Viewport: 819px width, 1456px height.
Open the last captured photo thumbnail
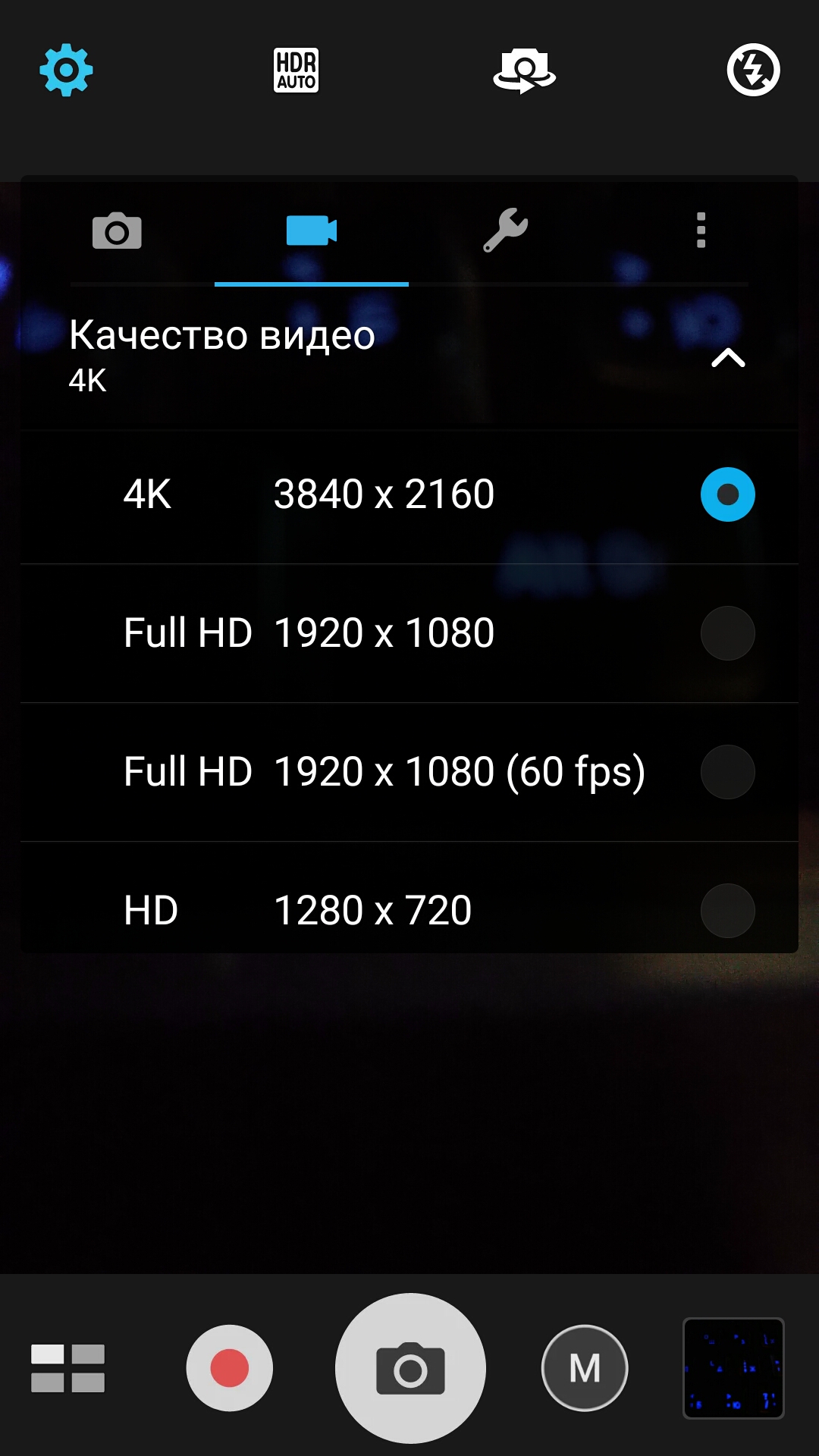click(x=733, y=1368)
